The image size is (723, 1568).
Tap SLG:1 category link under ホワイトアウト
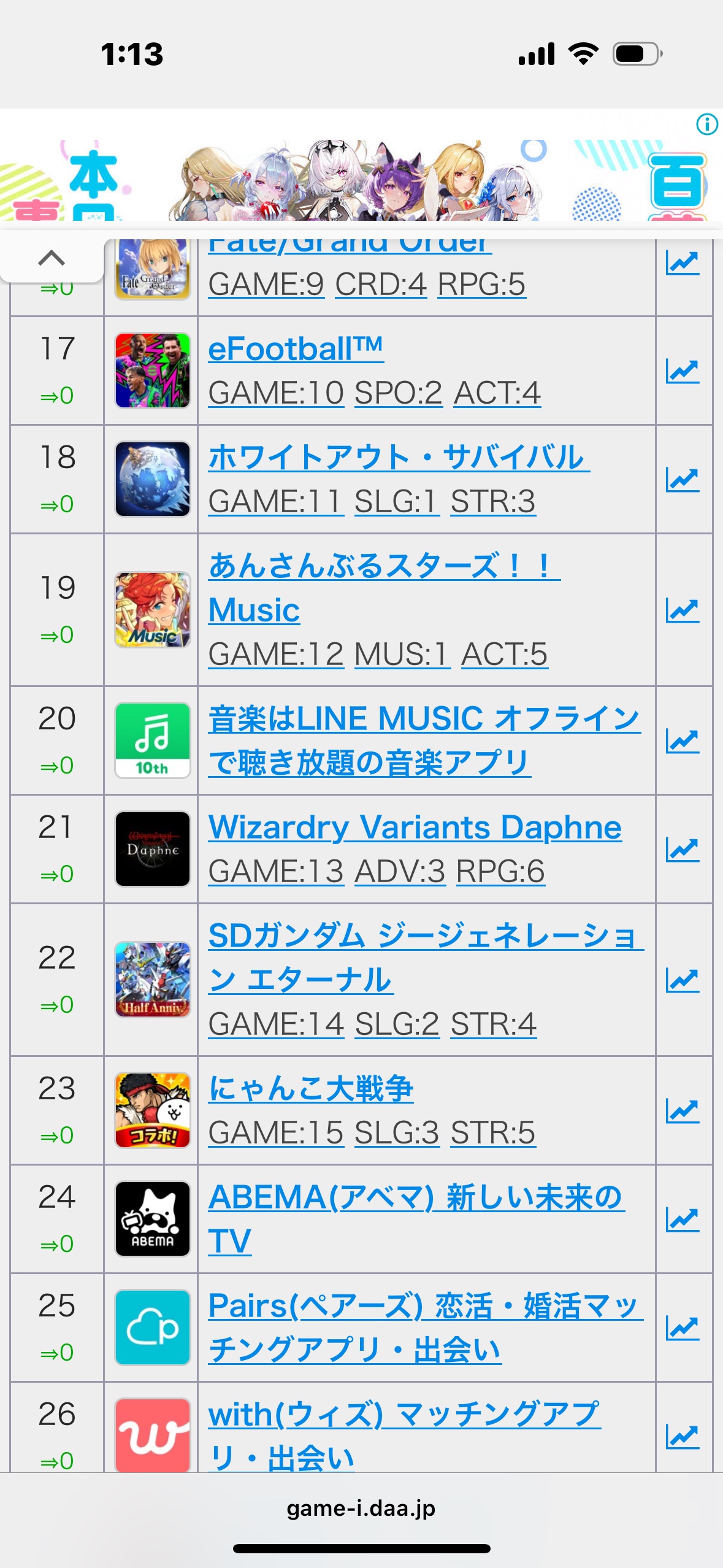[x=397, y=501]
